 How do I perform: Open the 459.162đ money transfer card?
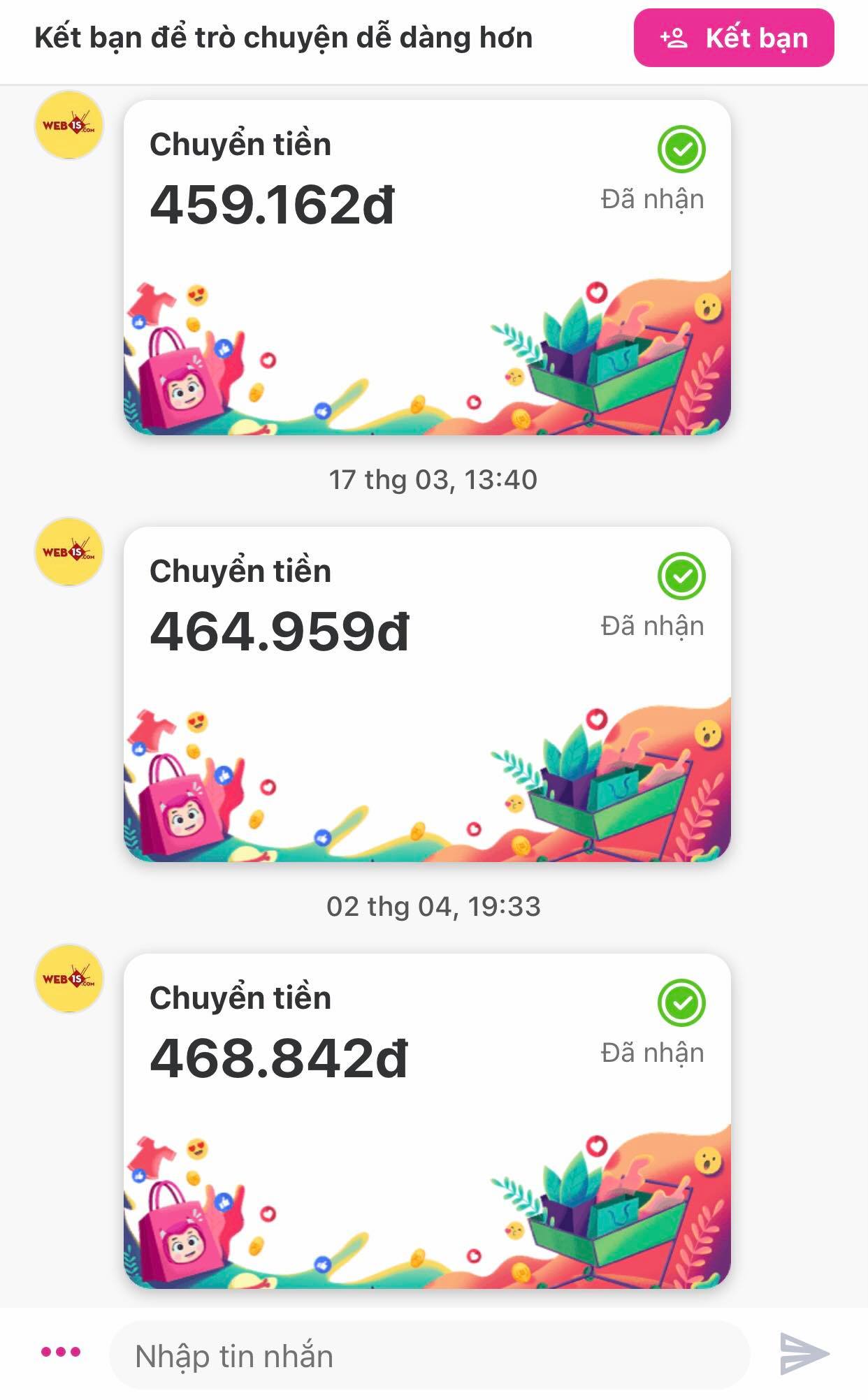click(x=427, y=267)
